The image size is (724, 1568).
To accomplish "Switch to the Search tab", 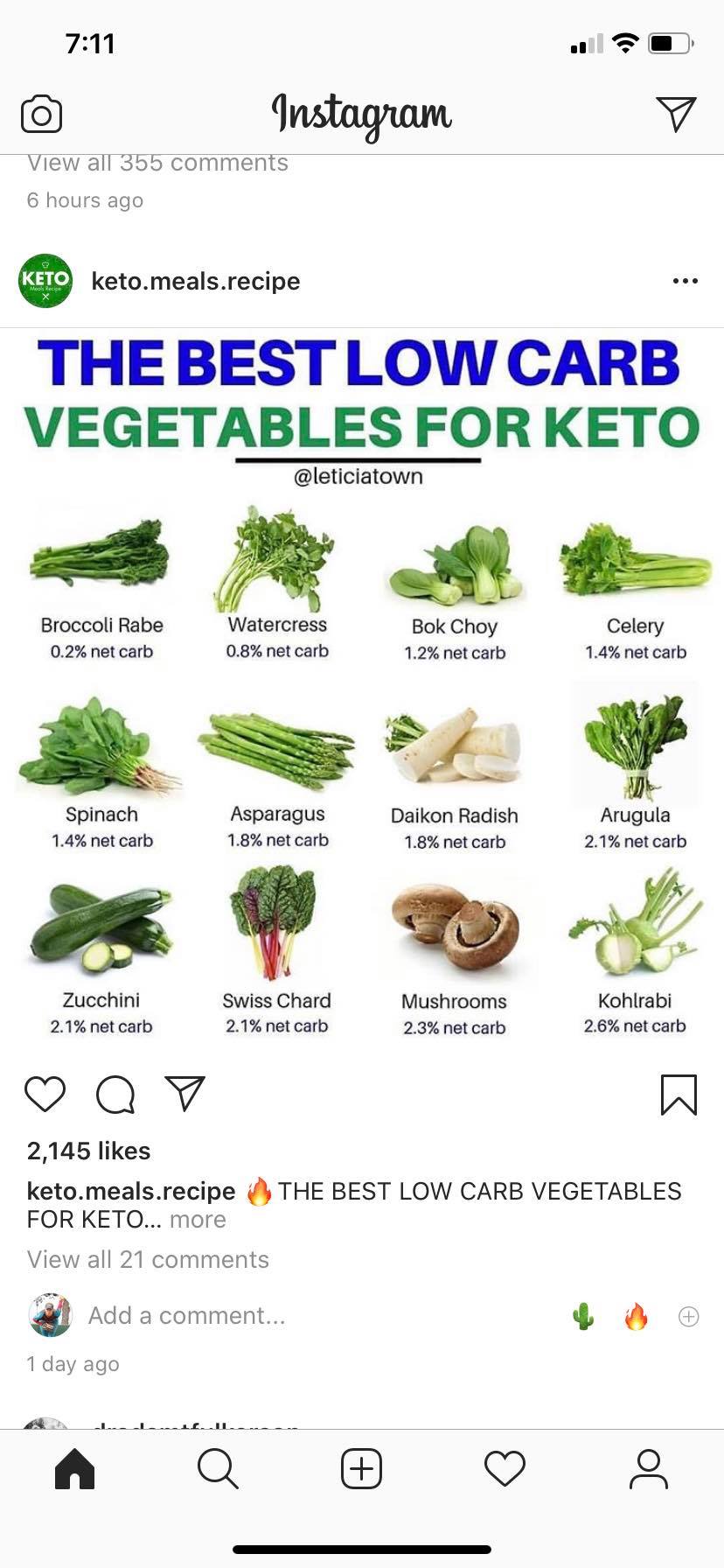I will coord(218,1469).
